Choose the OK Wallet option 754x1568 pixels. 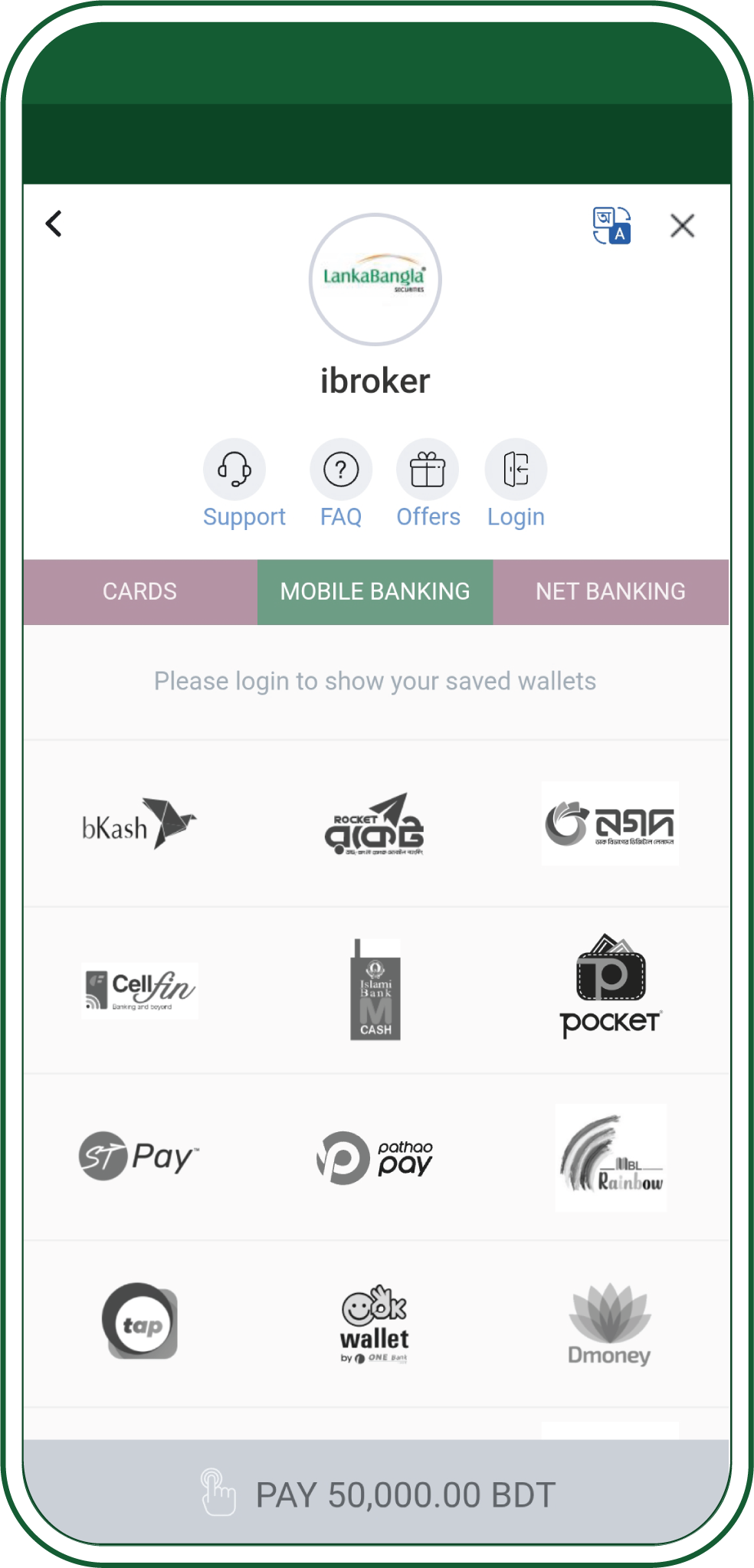coord(375,1324)
